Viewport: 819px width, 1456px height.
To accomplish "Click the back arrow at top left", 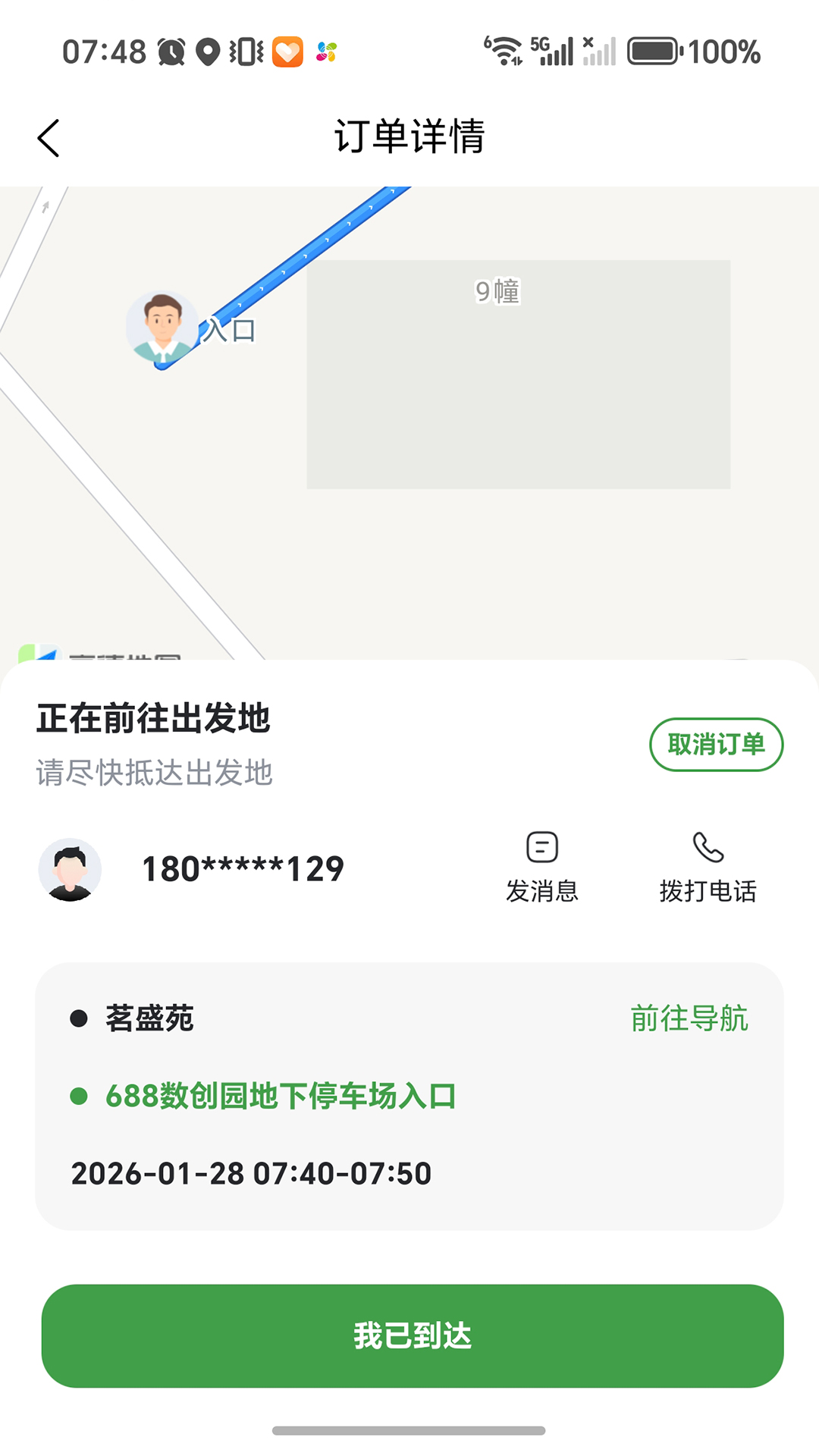I will (48, 136).
